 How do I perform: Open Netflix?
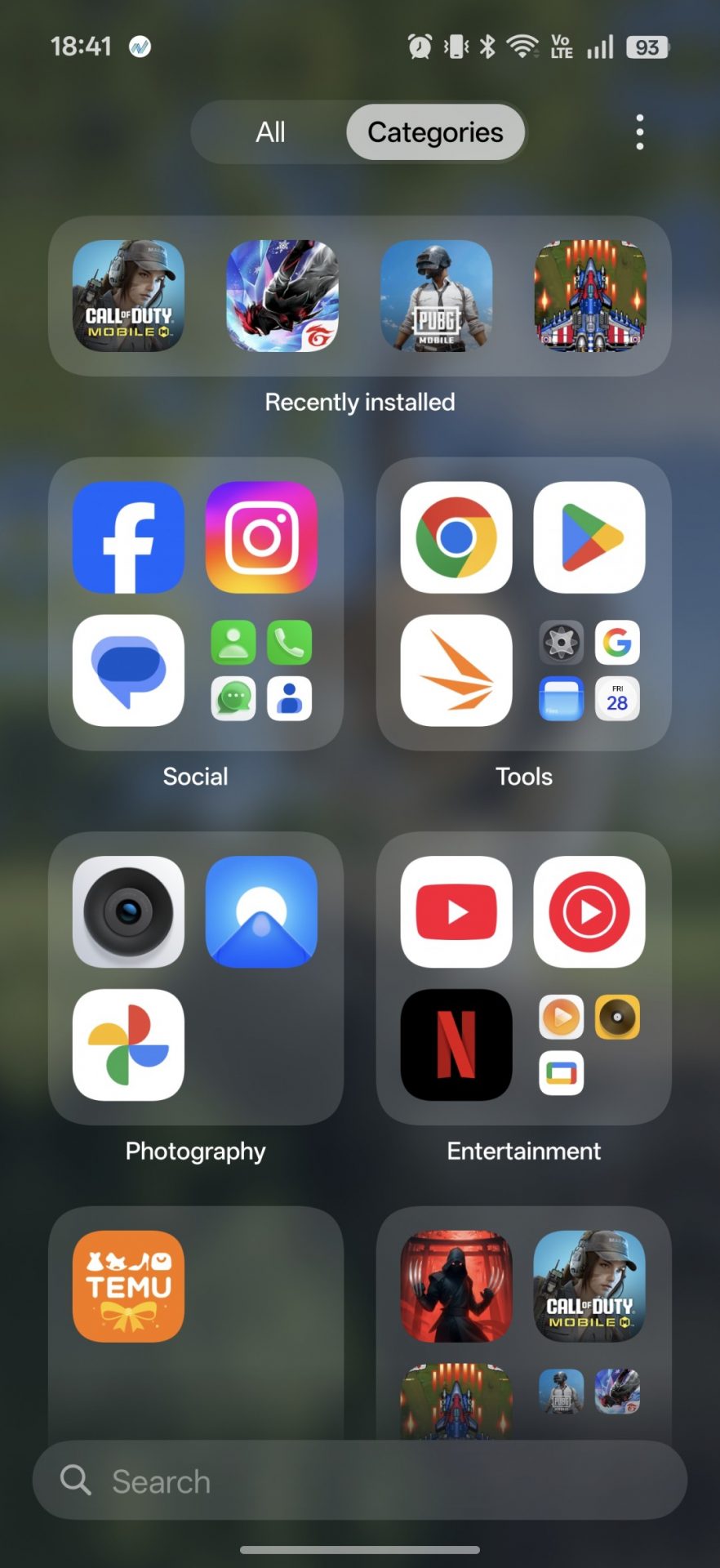[x=456, y=1045]
